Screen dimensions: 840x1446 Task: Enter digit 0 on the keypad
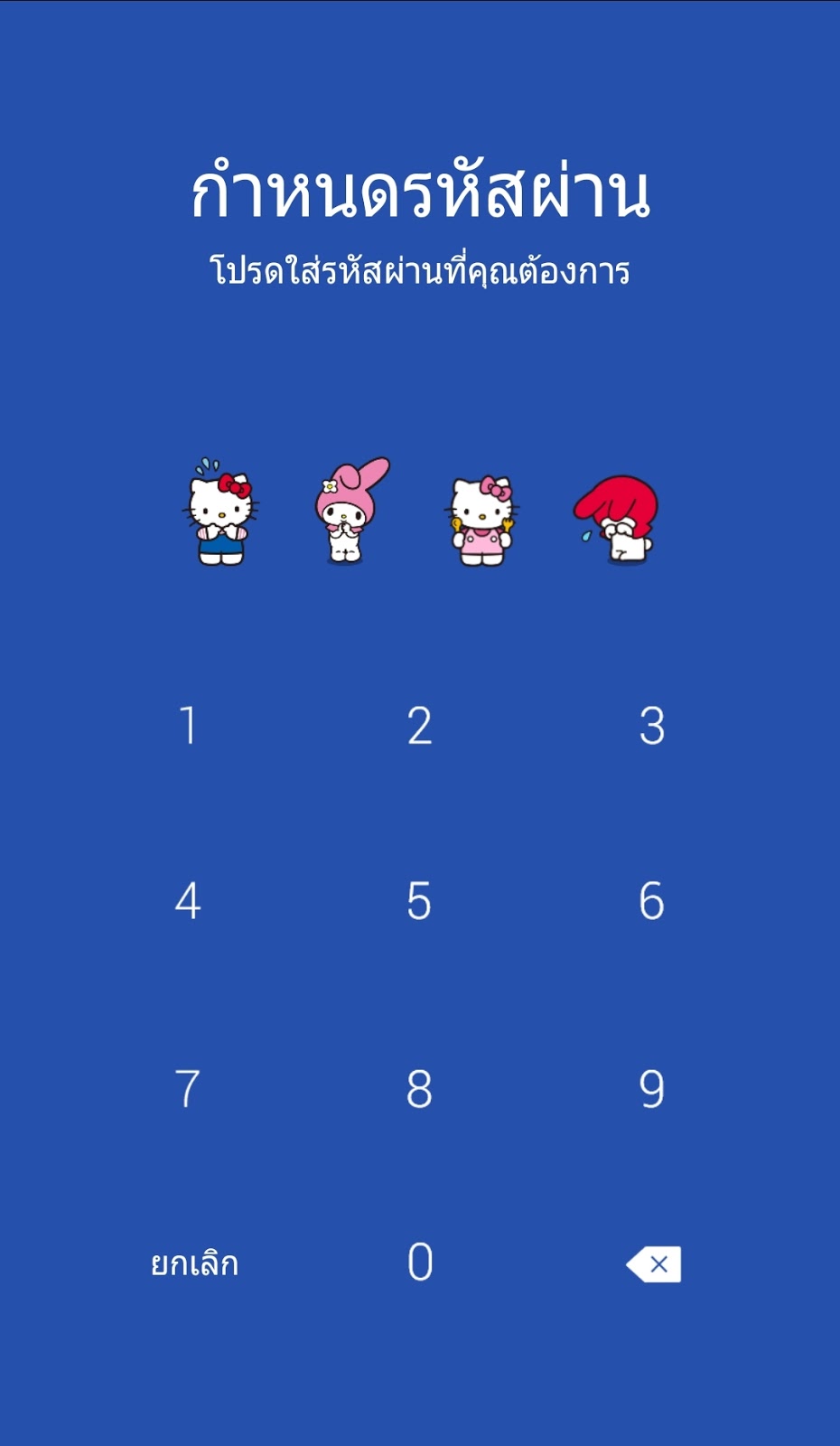[x=420, y=1262]
